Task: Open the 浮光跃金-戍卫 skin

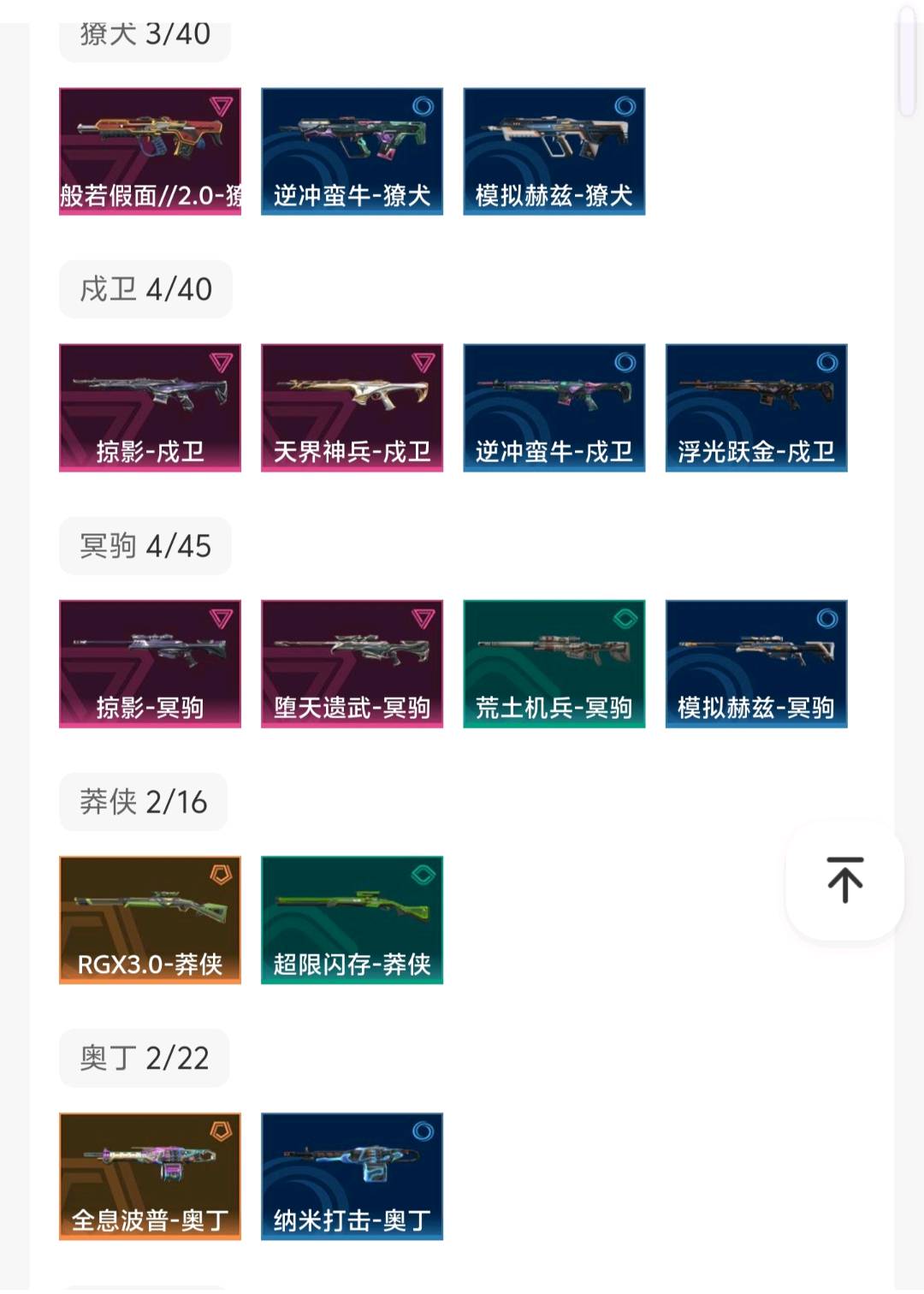Action: pyautogui.click(x=755, y=407)
